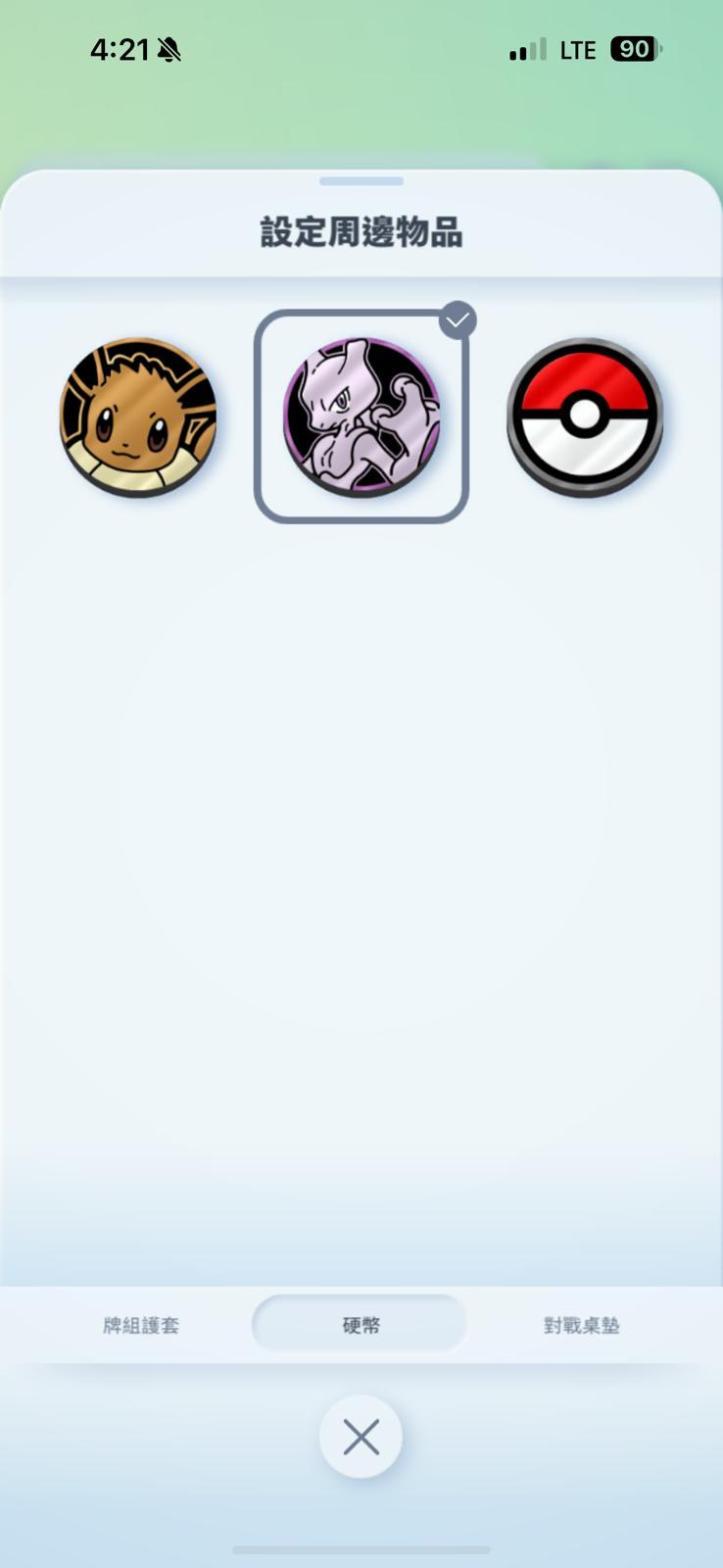Open the 硬幣 tab
Image resolution: width=723 pixels, height=1568 pixels.
[x=361, y=1325]
